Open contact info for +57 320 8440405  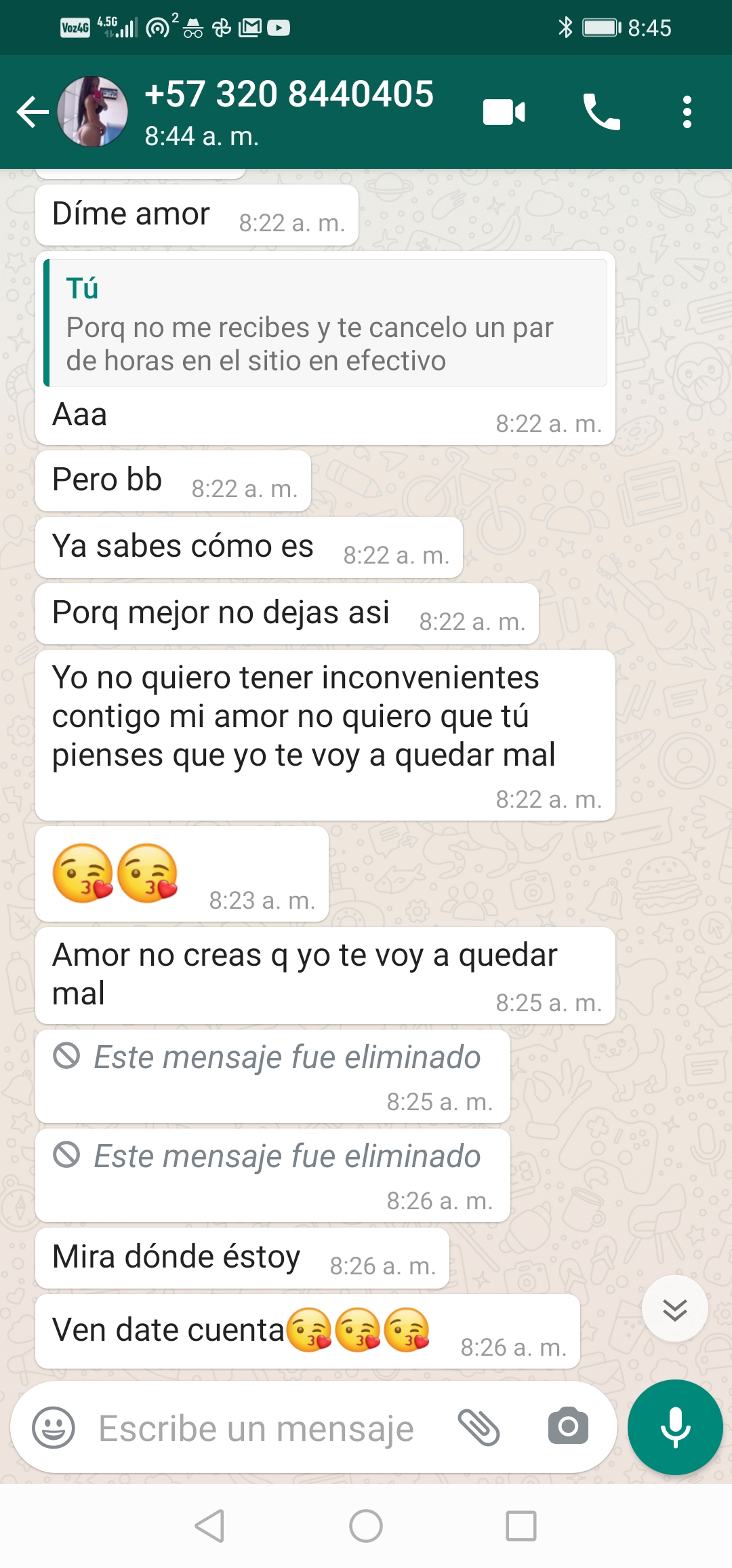(x=289, y=111)
